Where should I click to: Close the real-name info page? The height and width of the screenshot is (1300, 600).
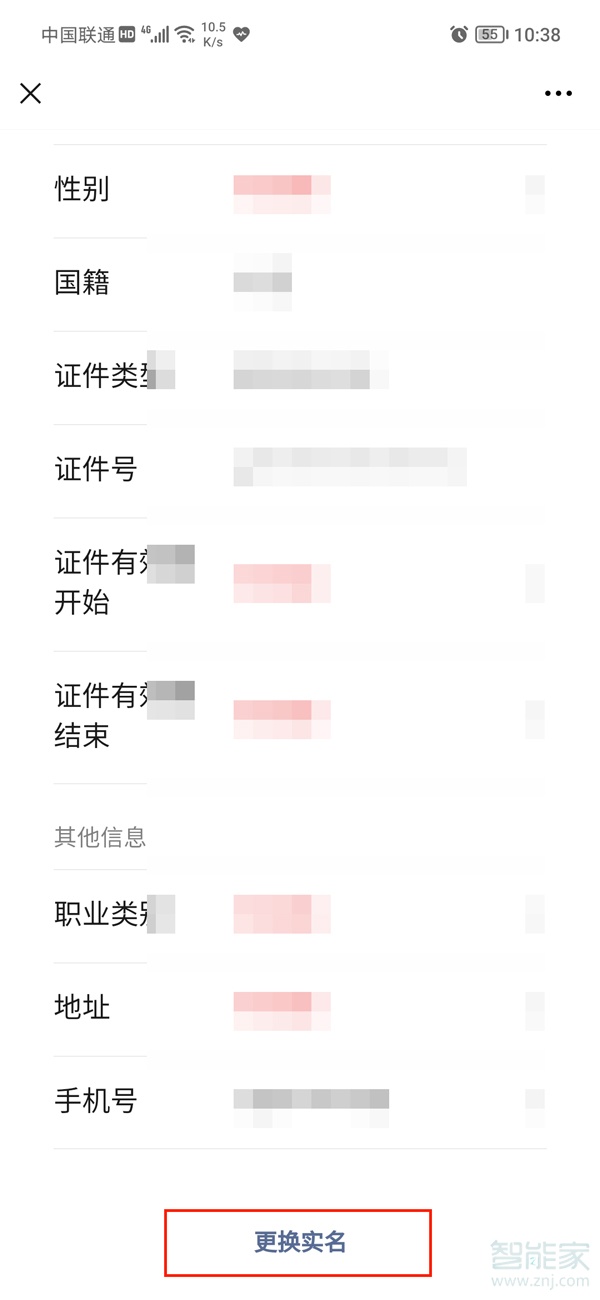click(x=31, y=93)
